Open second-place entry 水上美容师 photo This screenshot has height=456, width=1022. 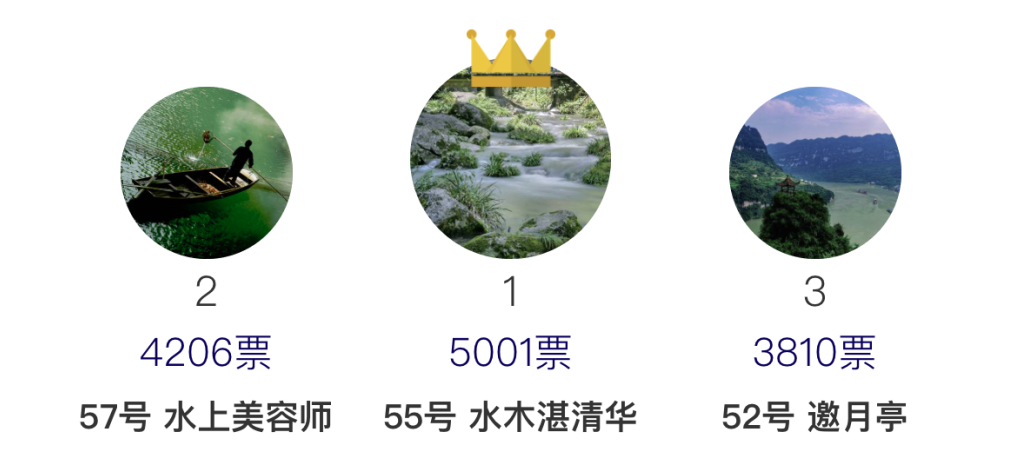point(206,172)
